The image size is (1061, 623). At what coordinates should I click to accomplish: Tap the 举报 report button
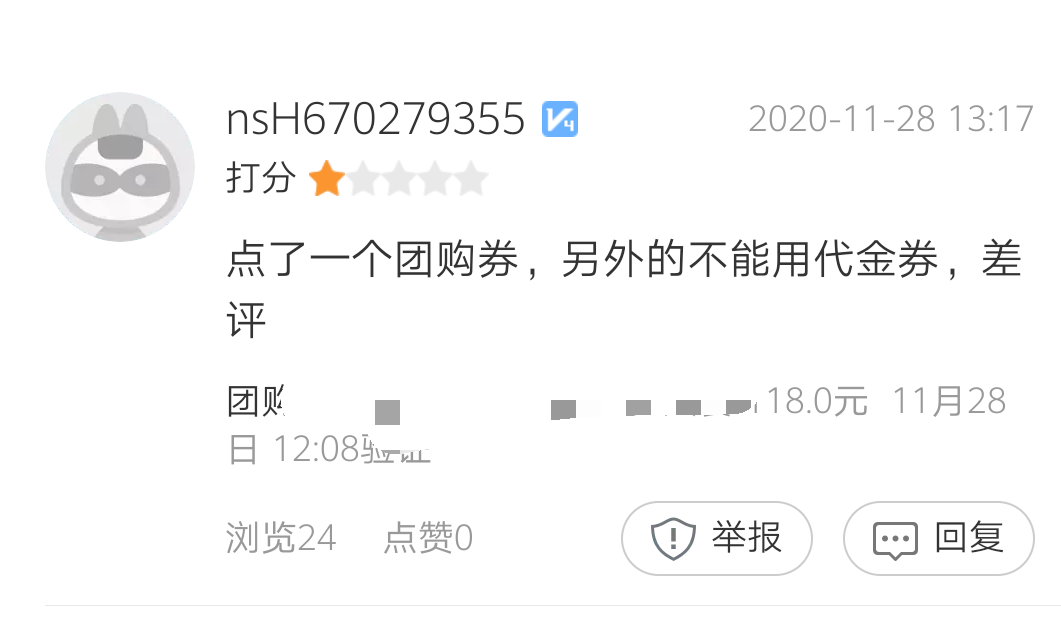pos(716,538)
